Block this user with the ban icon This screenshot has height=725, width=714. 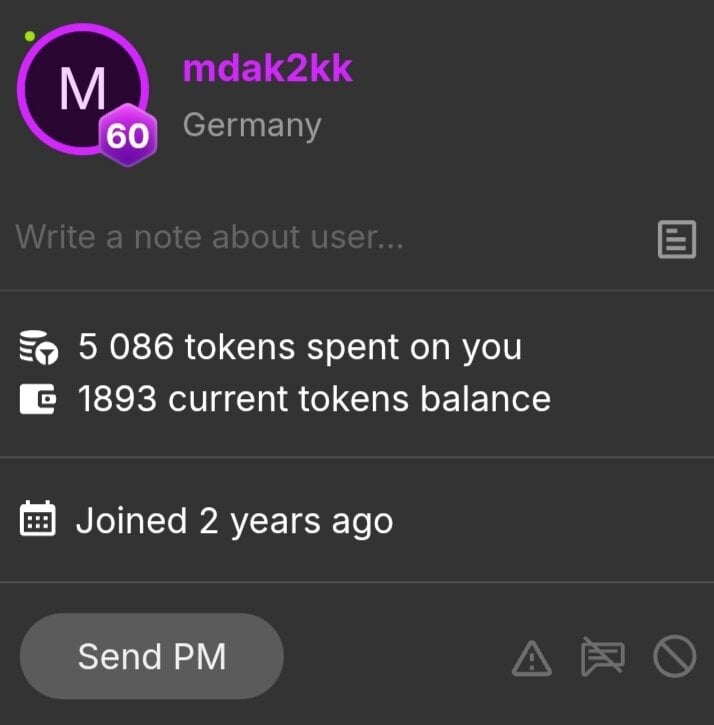pos(674,657)
